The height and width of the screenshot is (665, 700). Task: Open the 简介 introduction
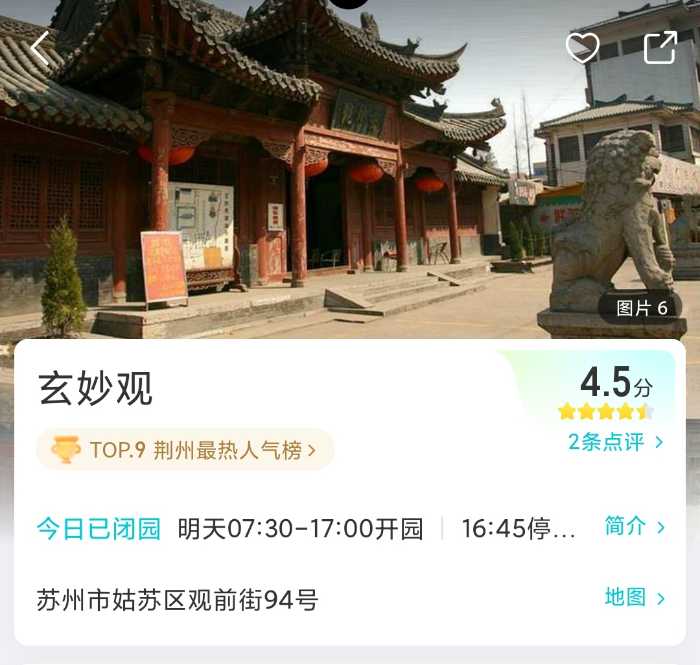[x=634, y=526]
